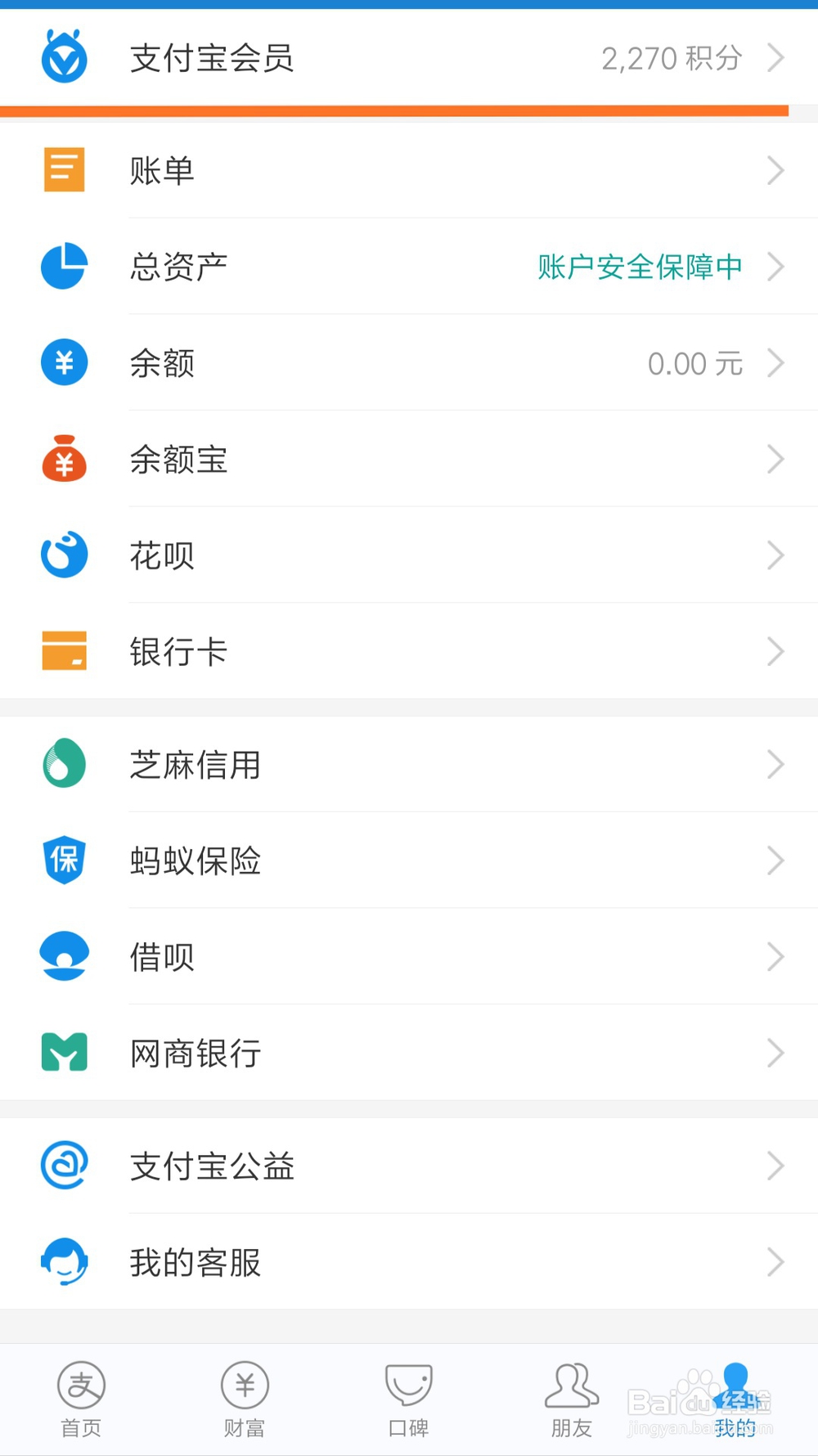The image size is (818, 1456).
Task: Select the 账单 bills icon
Action: coord(63,169)
